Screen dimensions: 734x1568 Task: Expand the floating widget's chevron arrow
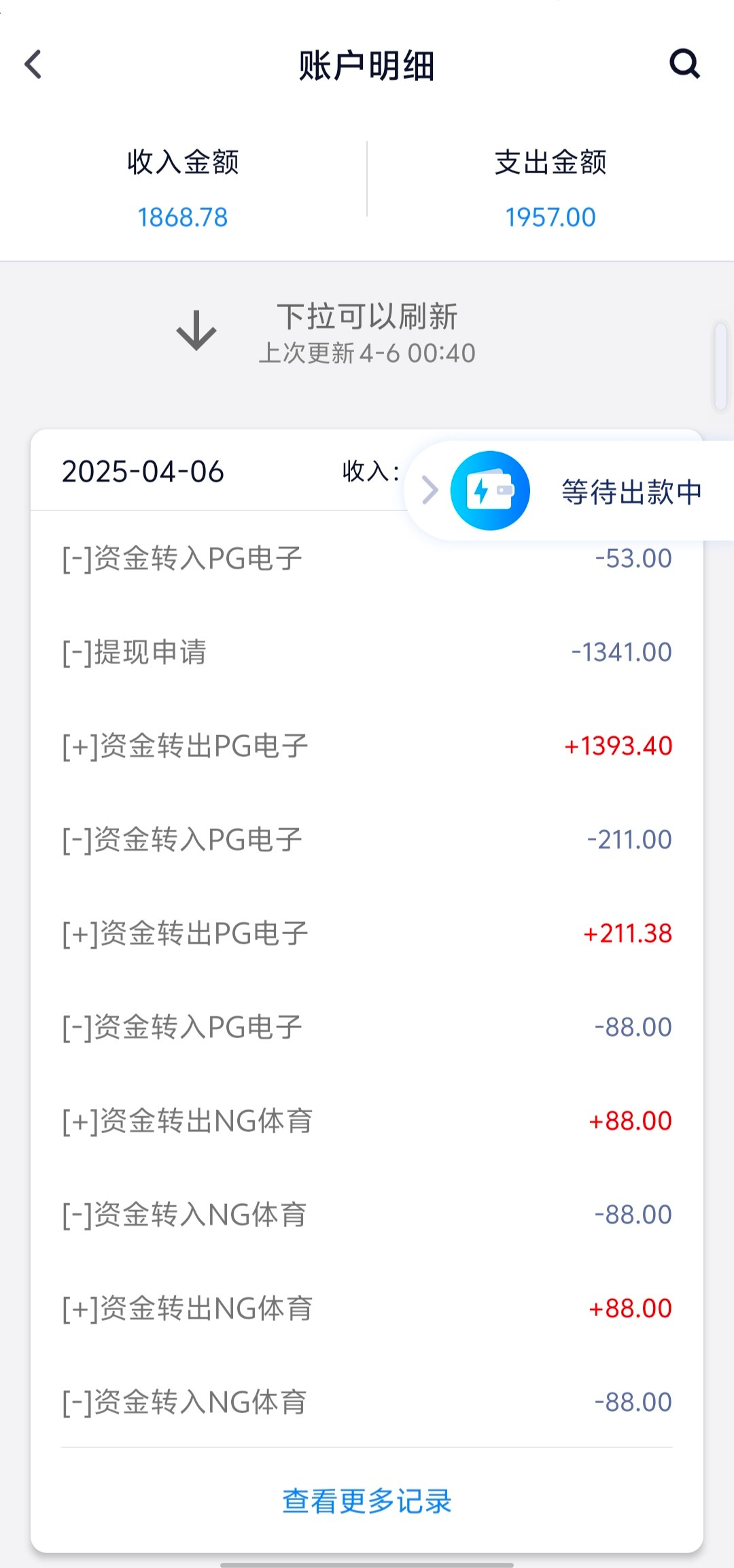(430, 490)
